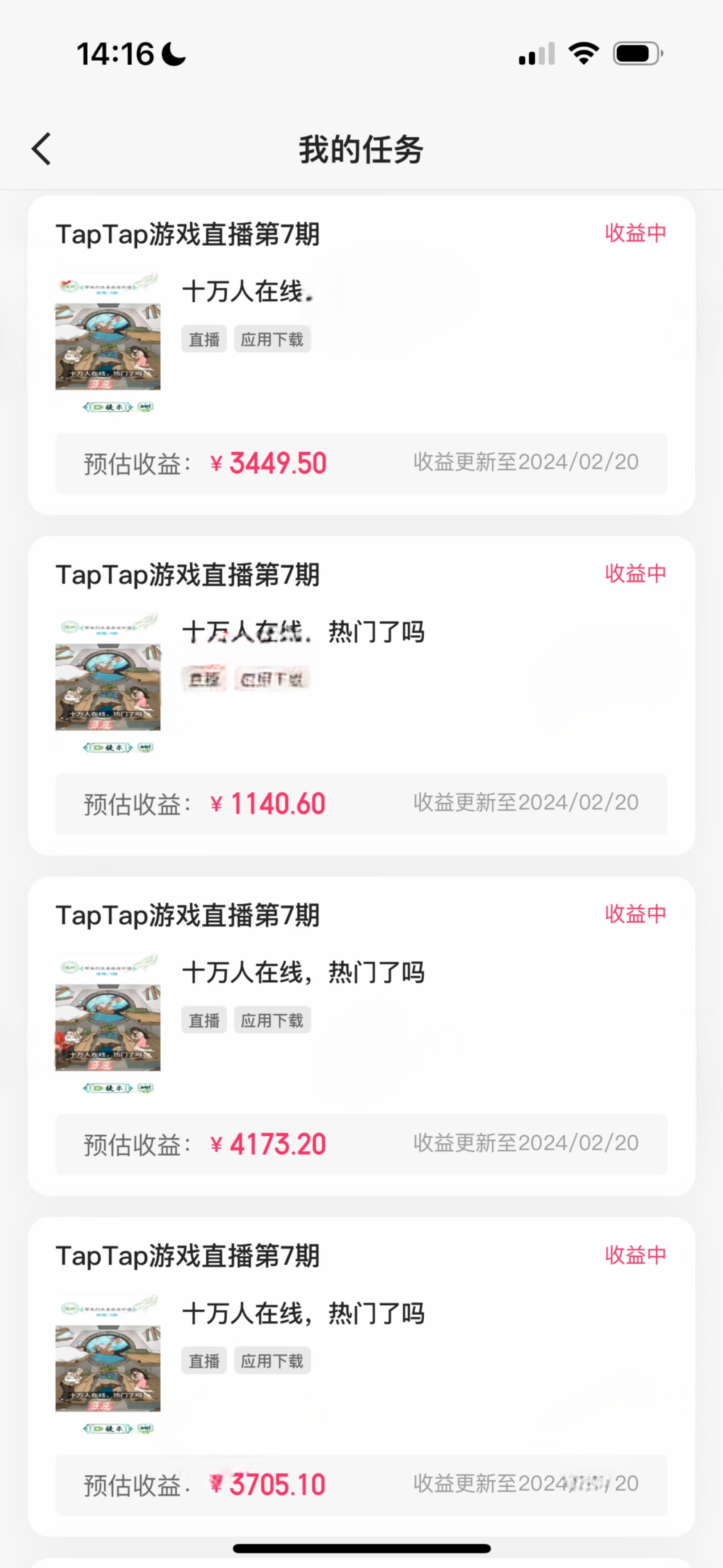Image resolution: width=723 pixels, height=1568 pixels.
Task: Open the task card earning ¥3449.50
Action: pyautogui.click(x=361, y=355)
